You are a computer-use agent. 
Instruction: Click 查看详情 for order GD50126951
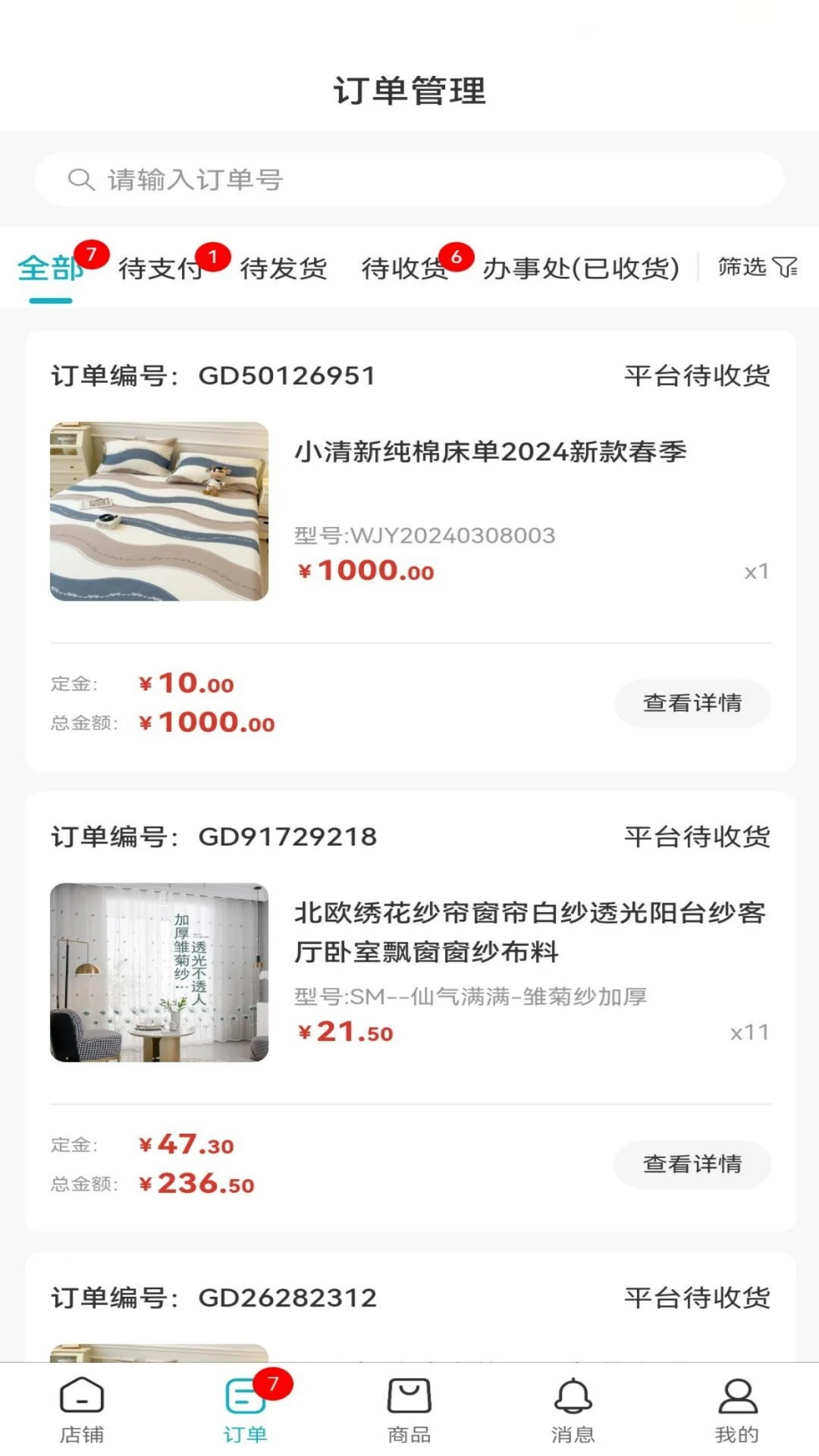click(692, 704)
